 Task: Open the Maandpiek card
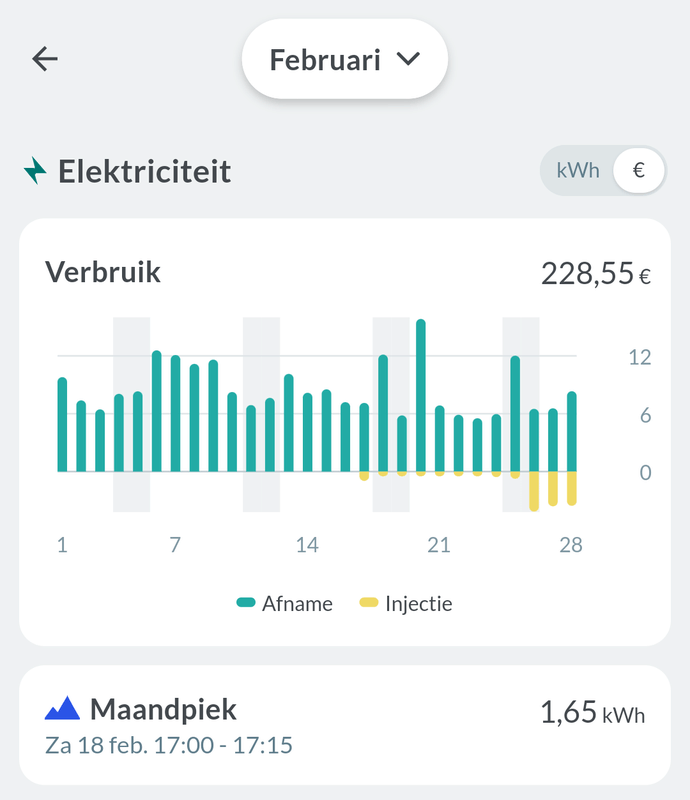tap(344, 725)
